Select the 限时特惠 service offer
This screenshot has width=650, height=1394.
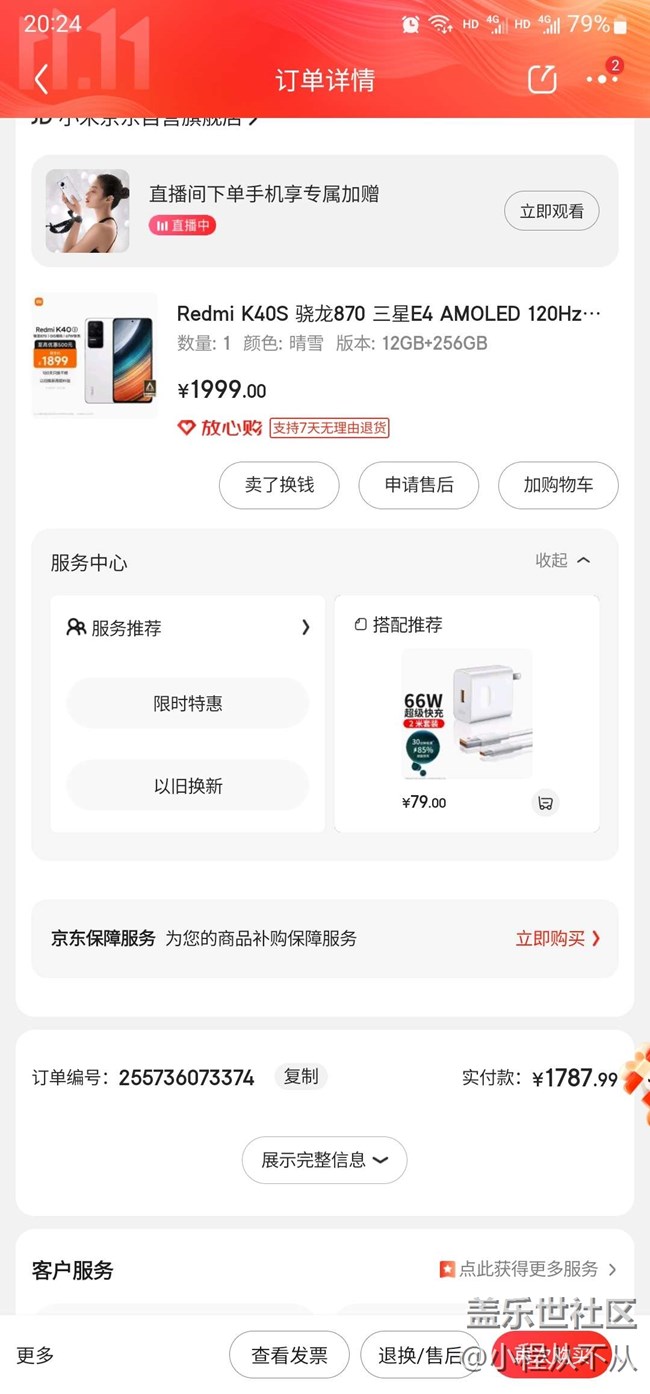click(188, 704)
